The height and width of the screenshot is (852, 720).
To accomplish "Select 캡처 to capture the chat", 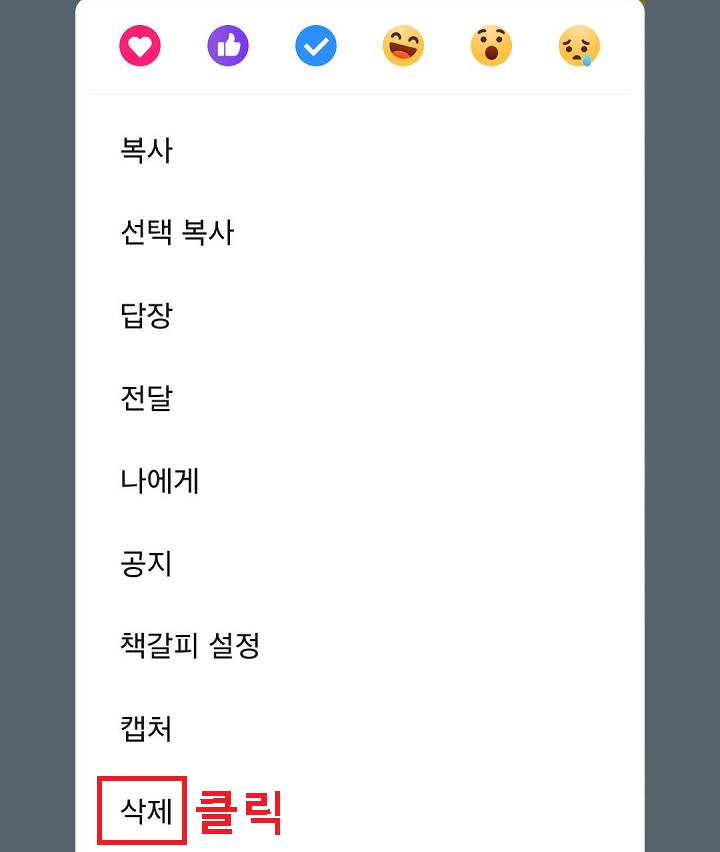I will [147, 730].
